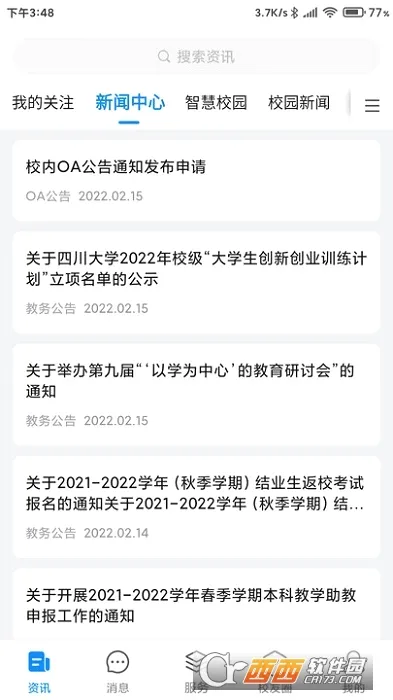Screen dimensions: 393x700
Task: Open the channel list menu icon
Action: pyautogui.click(x=372, y=105)
